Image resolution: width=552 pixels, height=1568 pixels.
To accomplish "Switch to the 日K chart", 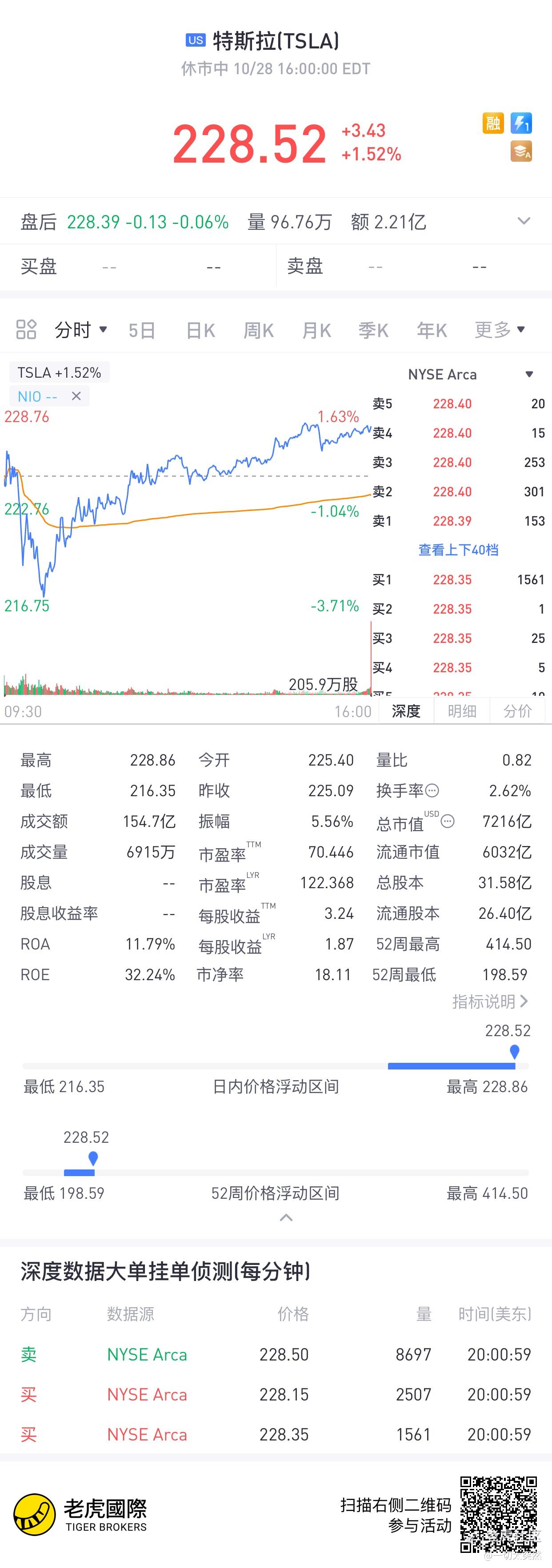I will tap(200, 331).
